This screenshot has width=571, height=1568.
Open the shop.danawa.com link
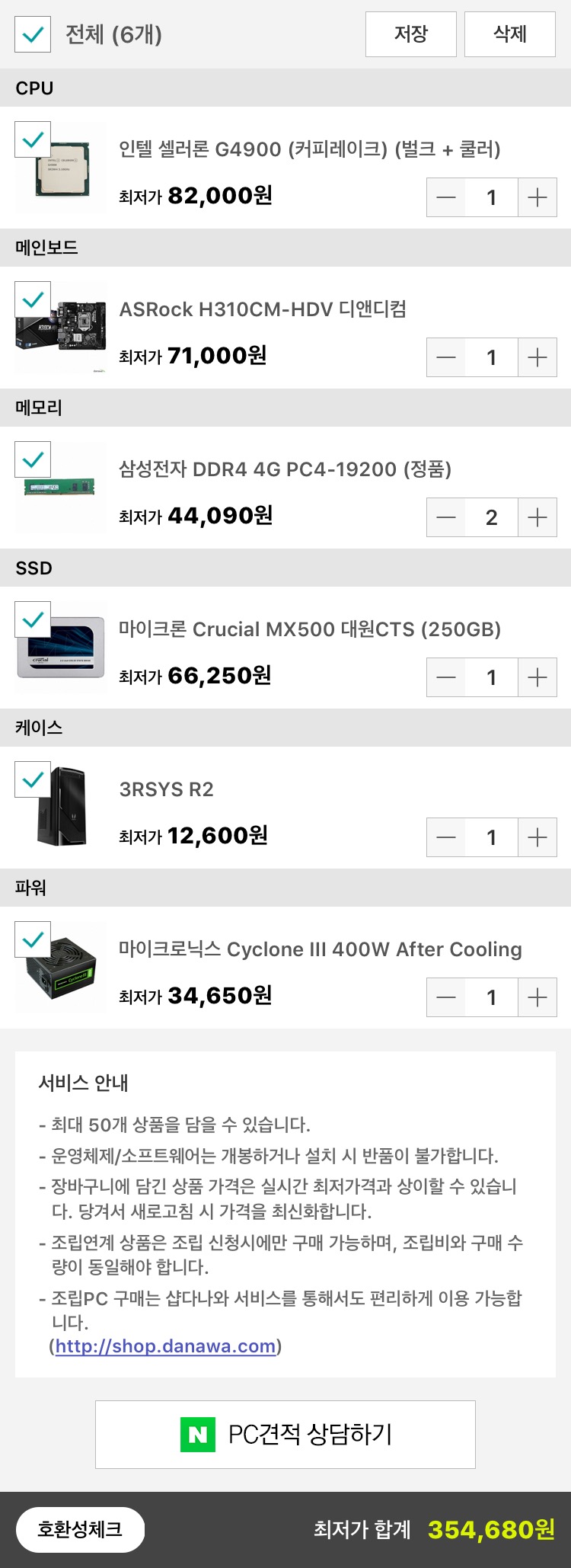[x=165, y=1346]
